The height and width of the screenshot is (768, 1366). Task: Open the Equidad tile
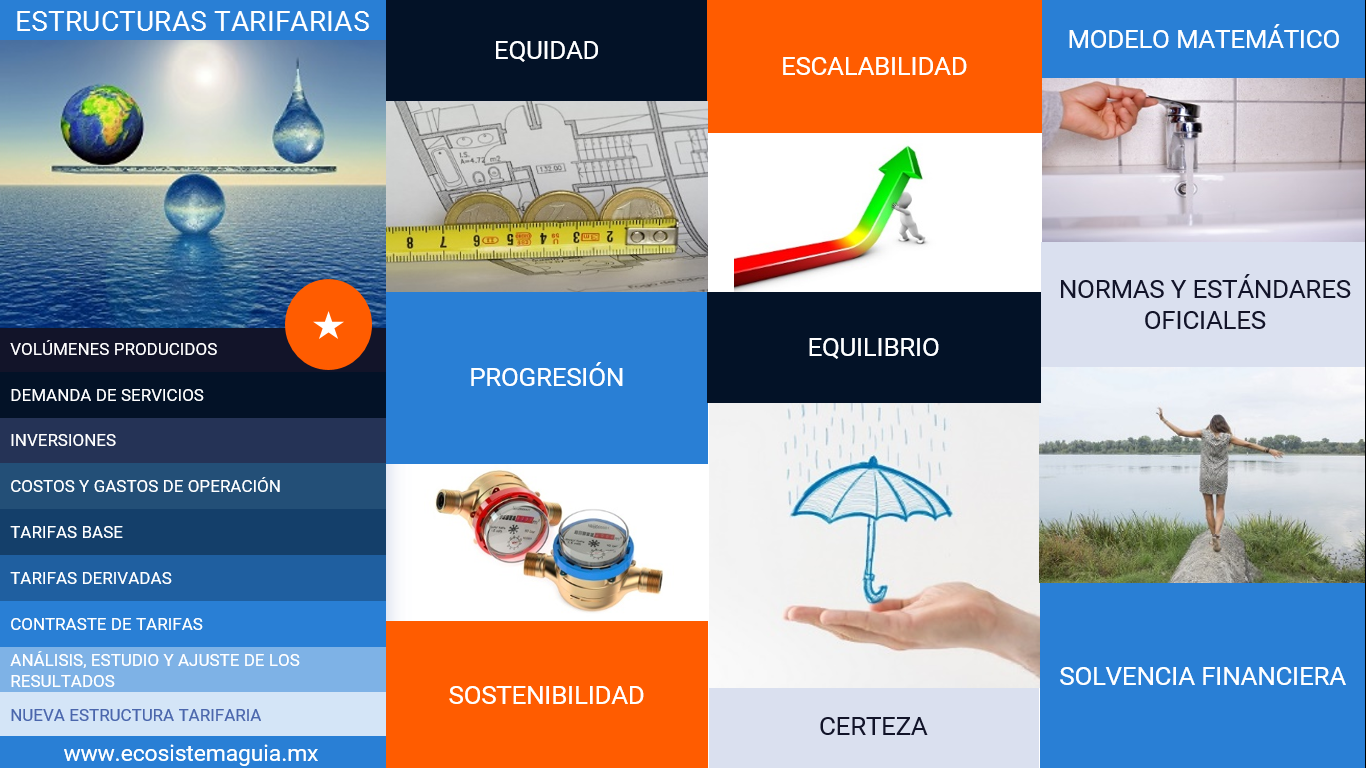[546, 51]
